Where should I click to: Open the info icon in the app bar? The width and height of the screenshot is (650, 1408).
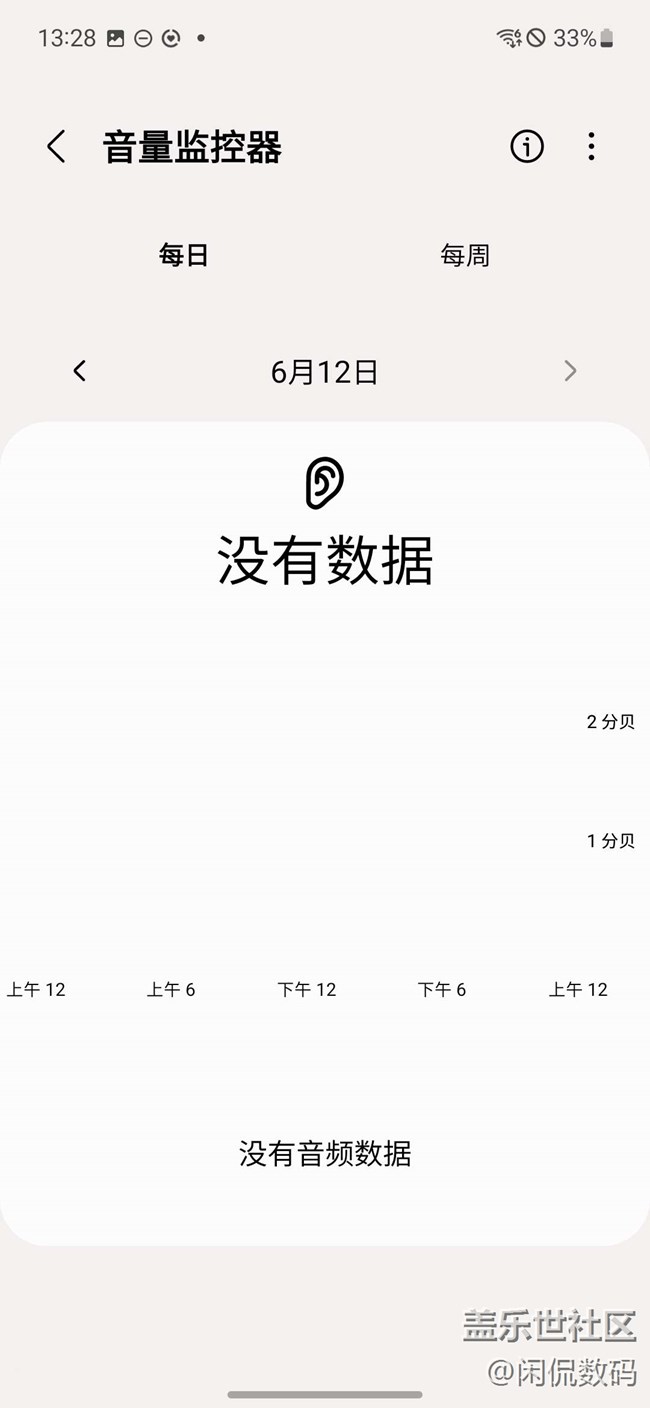527,147
